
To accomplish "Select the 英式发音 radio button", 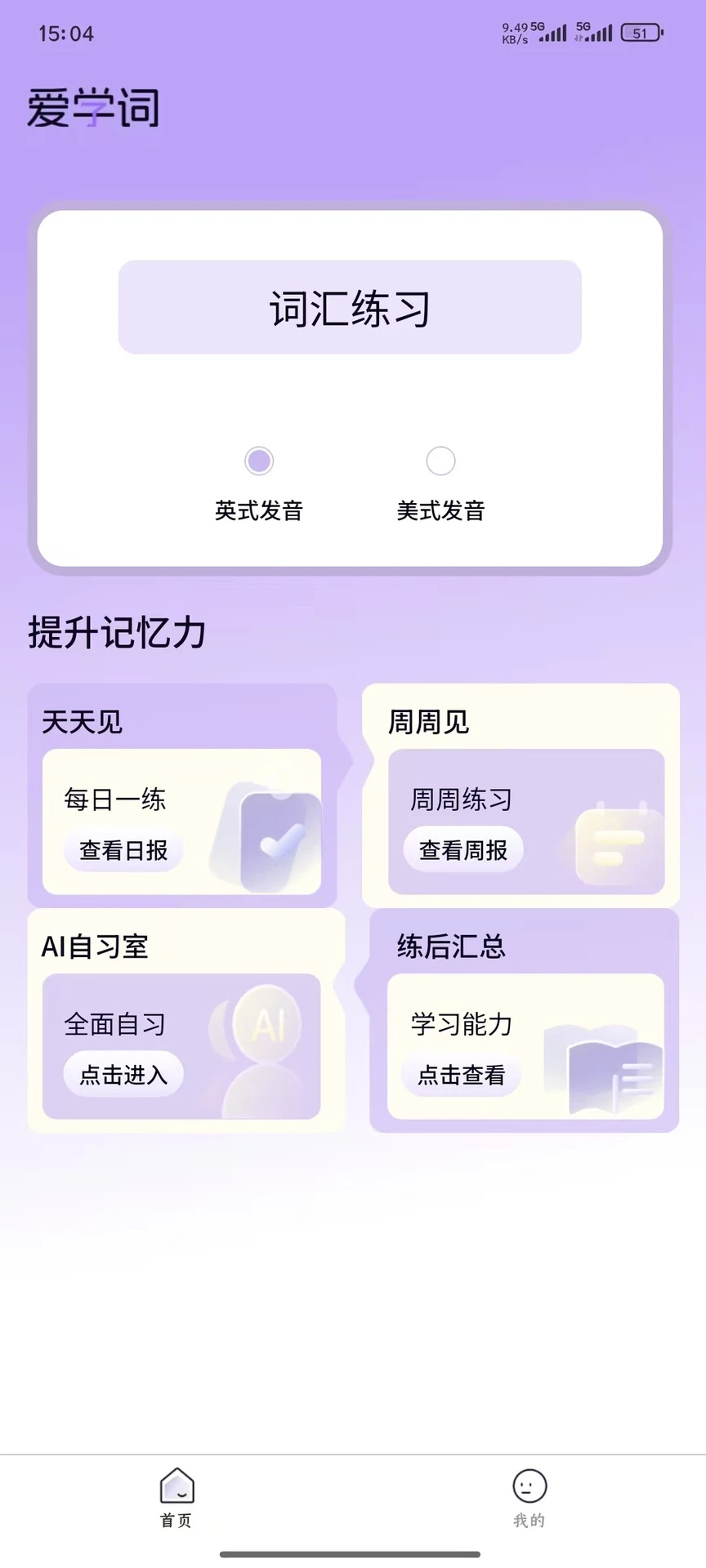I will 259,461.
